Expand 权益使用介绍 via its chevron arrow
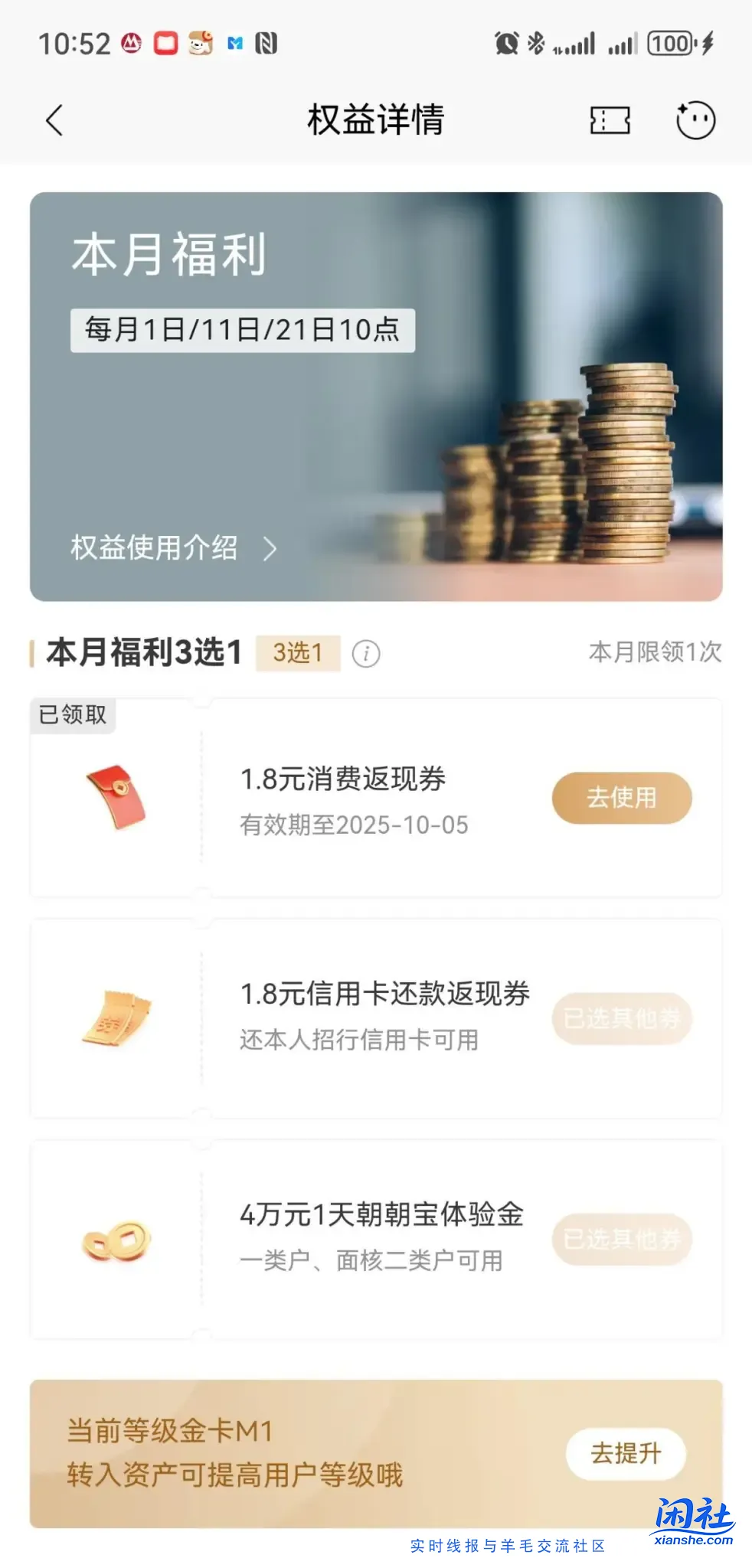 (270, 549)
